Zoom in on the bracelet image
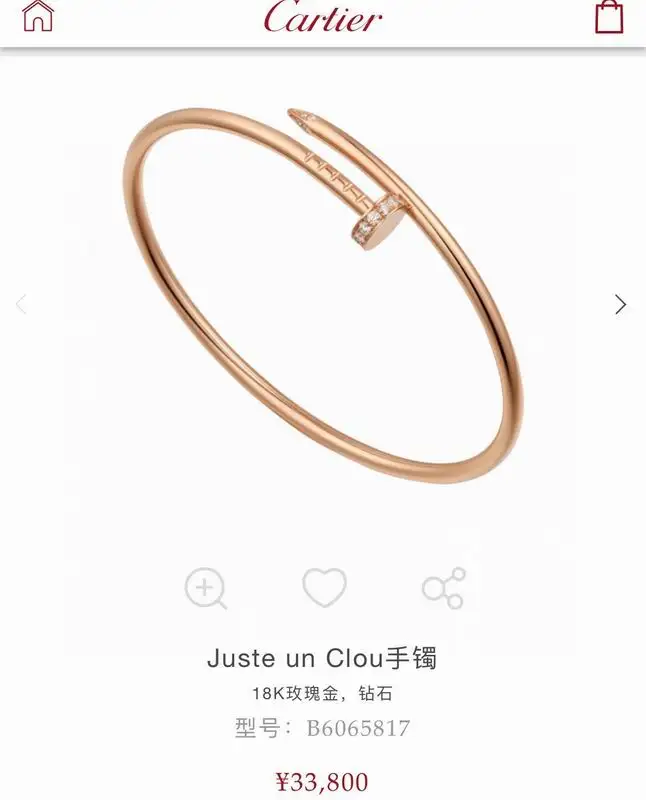The height and width of the screenshot is (800, 646). pyautogui.click(x=206, y=588)
